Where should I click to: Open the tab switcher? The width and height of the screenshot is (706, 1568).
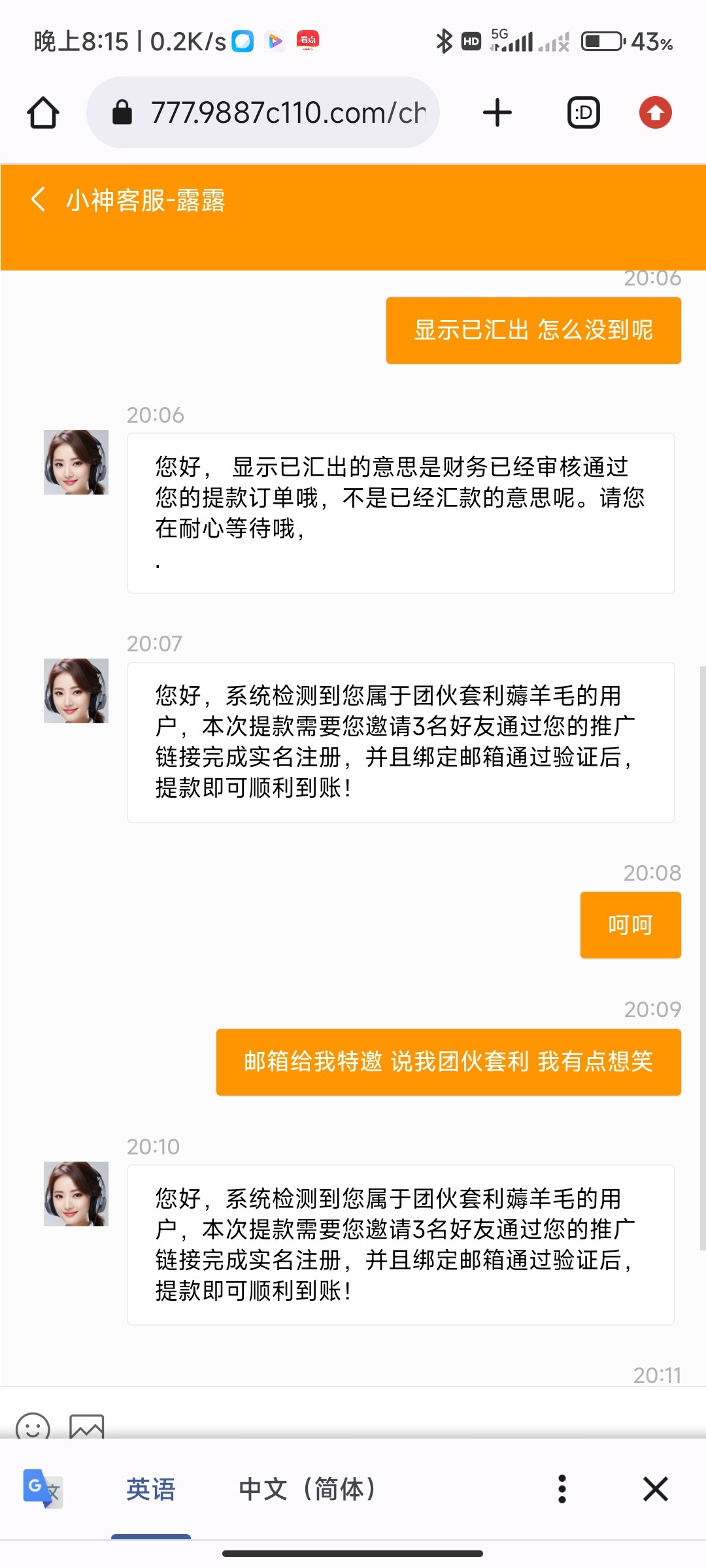pyautogui.click(x=583, y=113)
